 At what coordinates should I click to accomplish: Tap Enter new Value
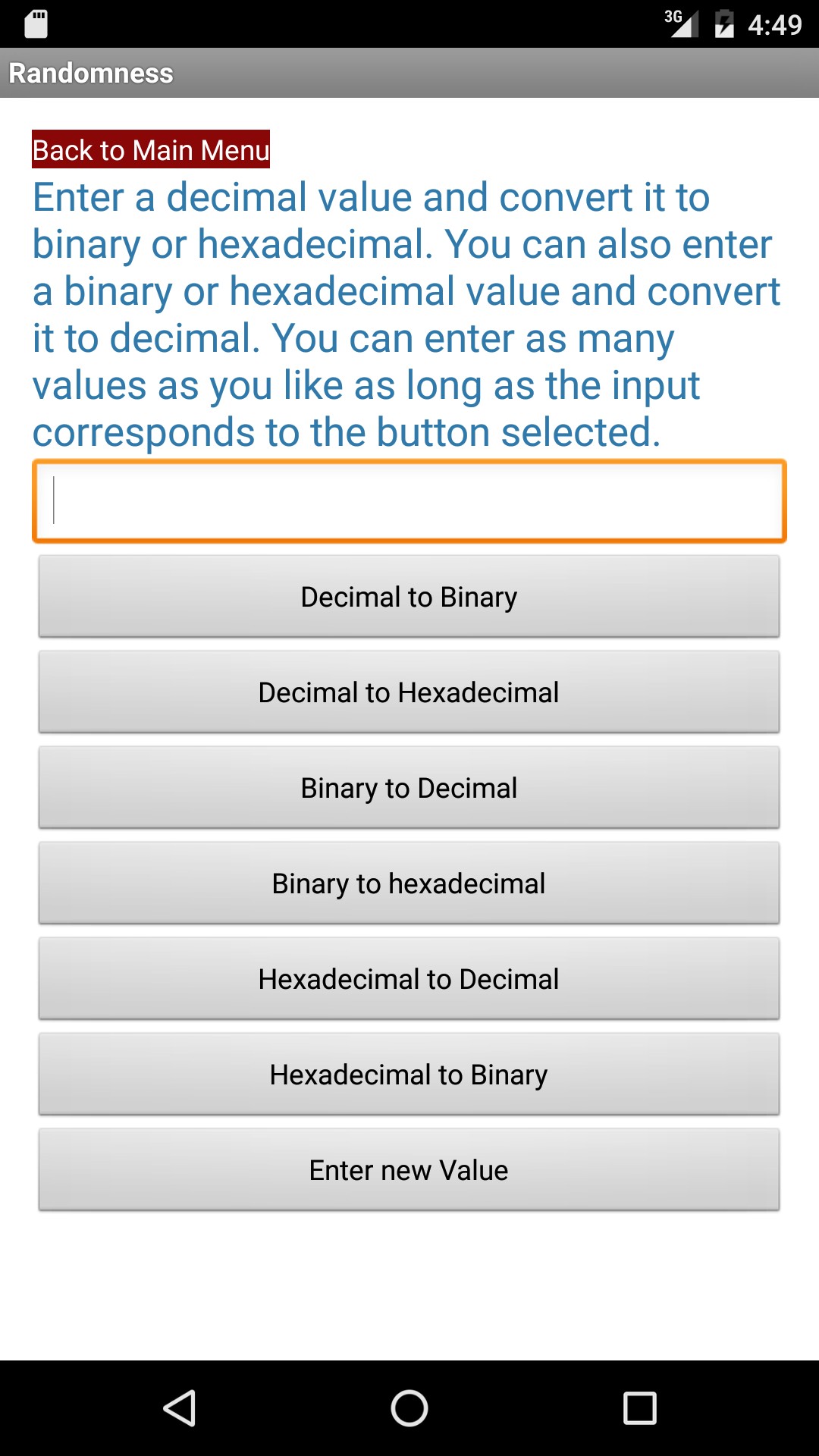pos(409,1169)
